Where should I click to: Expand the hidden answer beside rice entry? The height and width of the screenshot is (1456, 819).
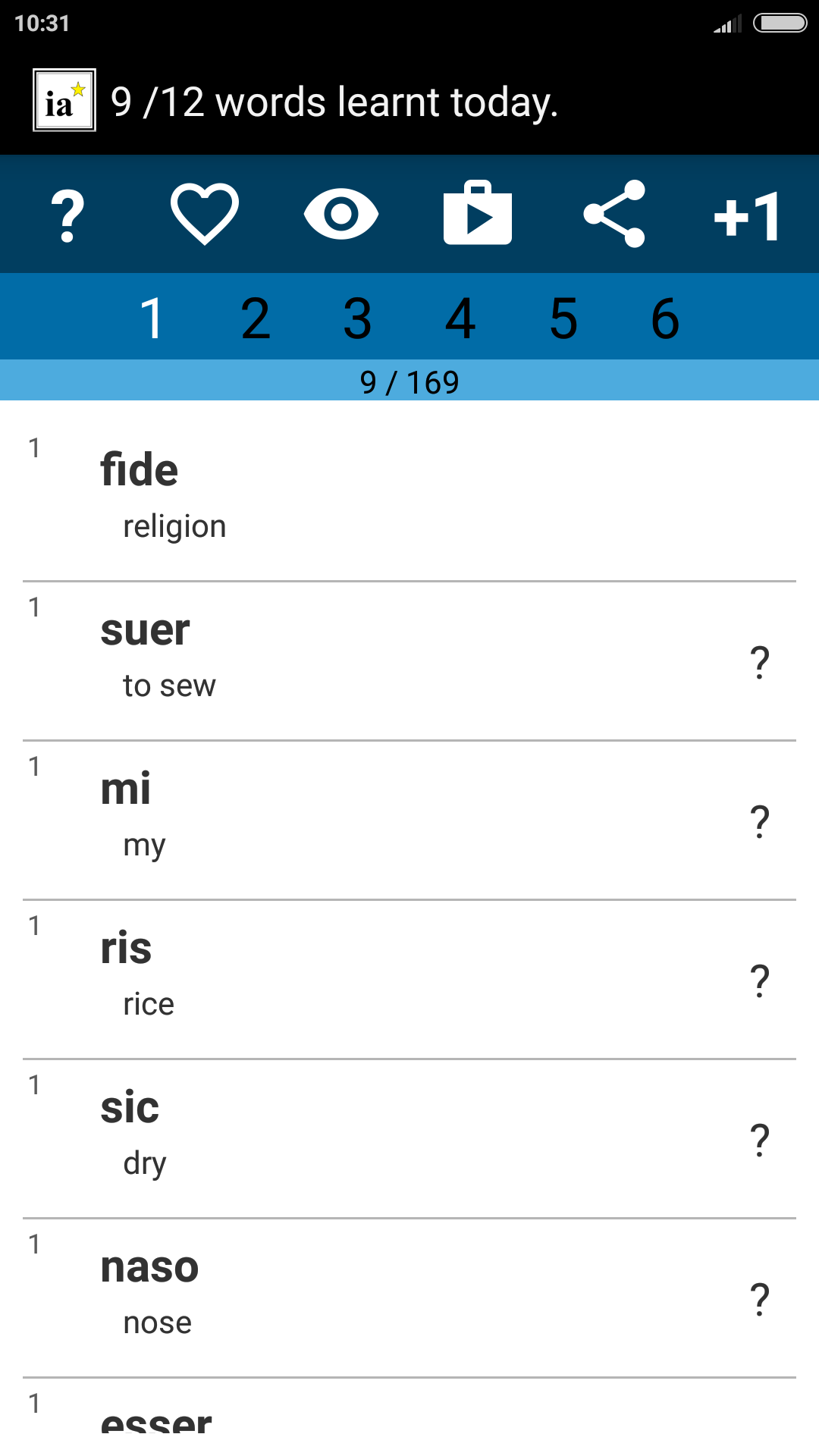click(759, 980)
